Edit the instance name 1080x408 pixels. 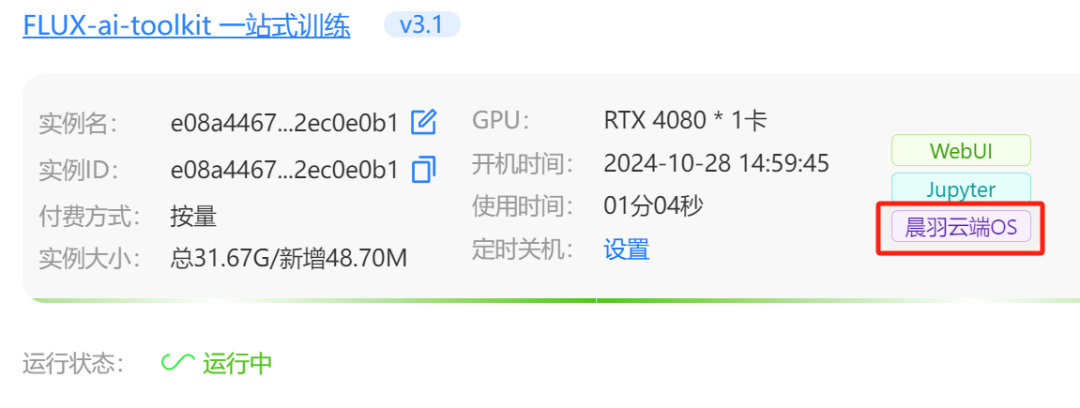(x=424, y=122)
